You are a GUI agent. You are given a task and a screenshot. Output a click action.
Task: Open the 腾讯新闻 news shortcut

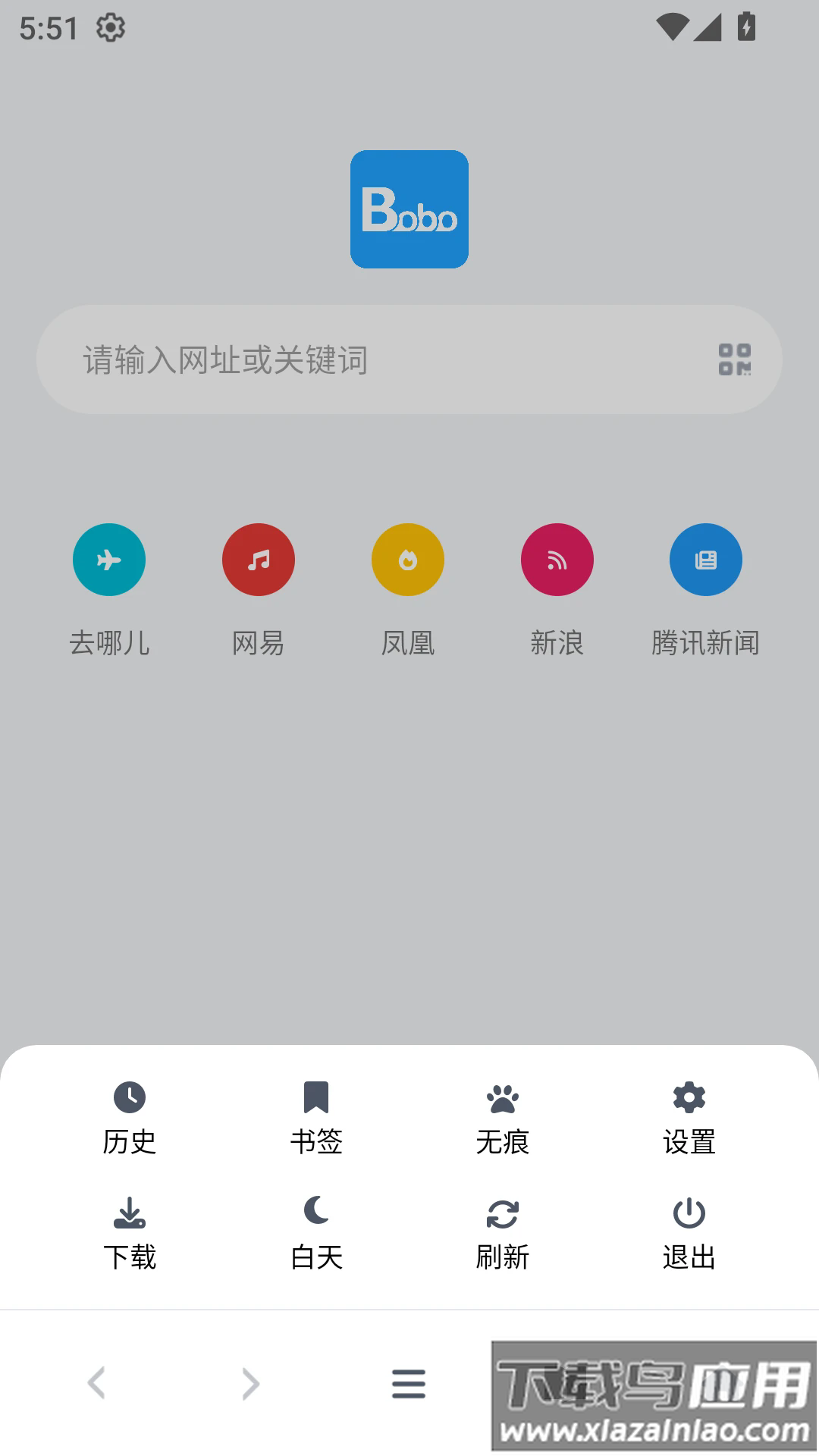coord(705,559)
